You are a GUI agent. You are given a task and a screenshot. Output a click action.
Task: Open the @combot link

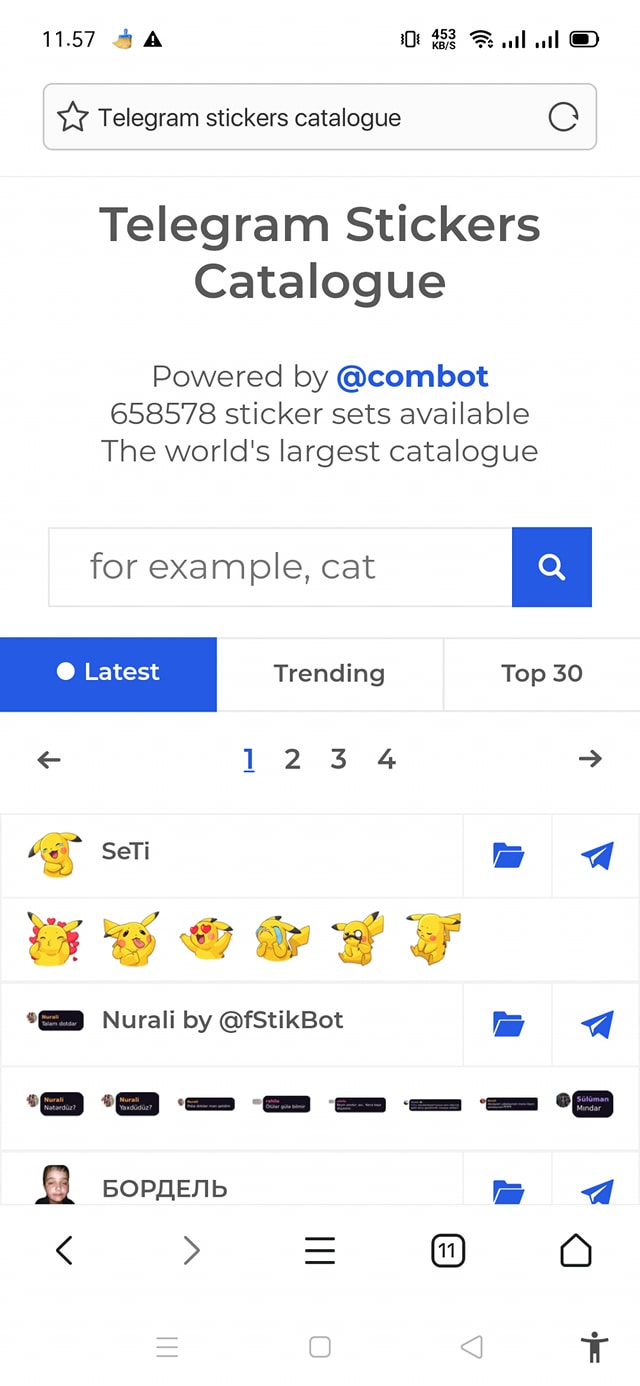[x=412, y=377]
